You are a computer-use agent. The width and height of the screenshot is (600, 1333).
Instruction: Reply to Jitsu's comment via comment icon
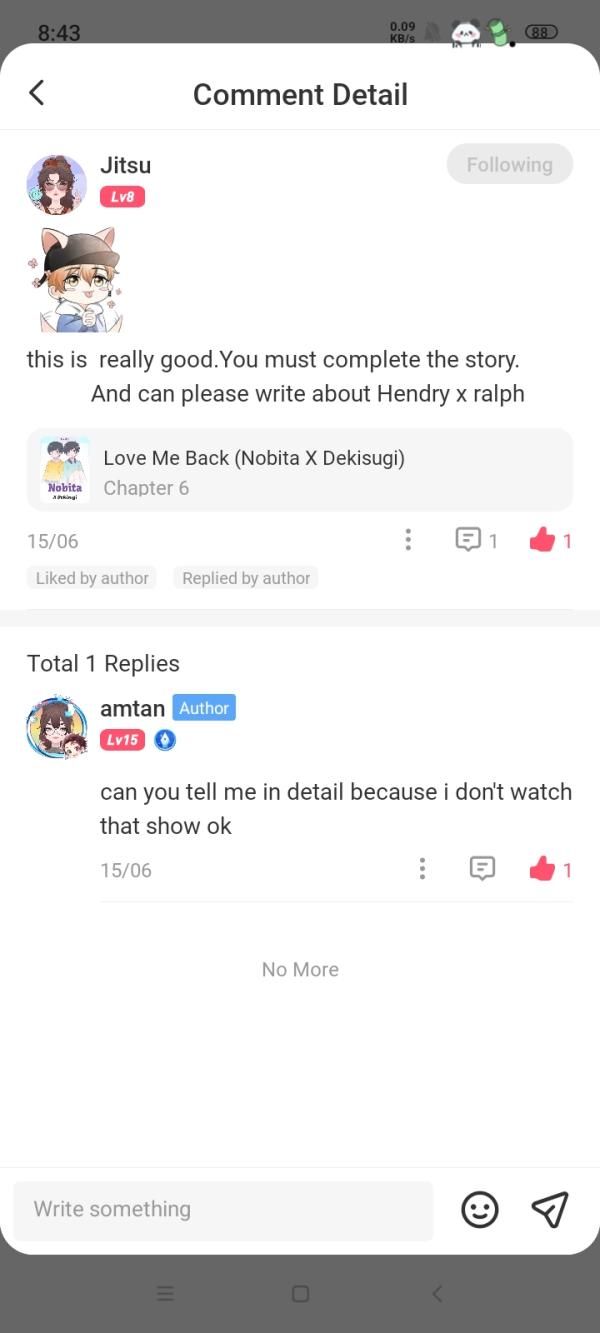point(468,540)
